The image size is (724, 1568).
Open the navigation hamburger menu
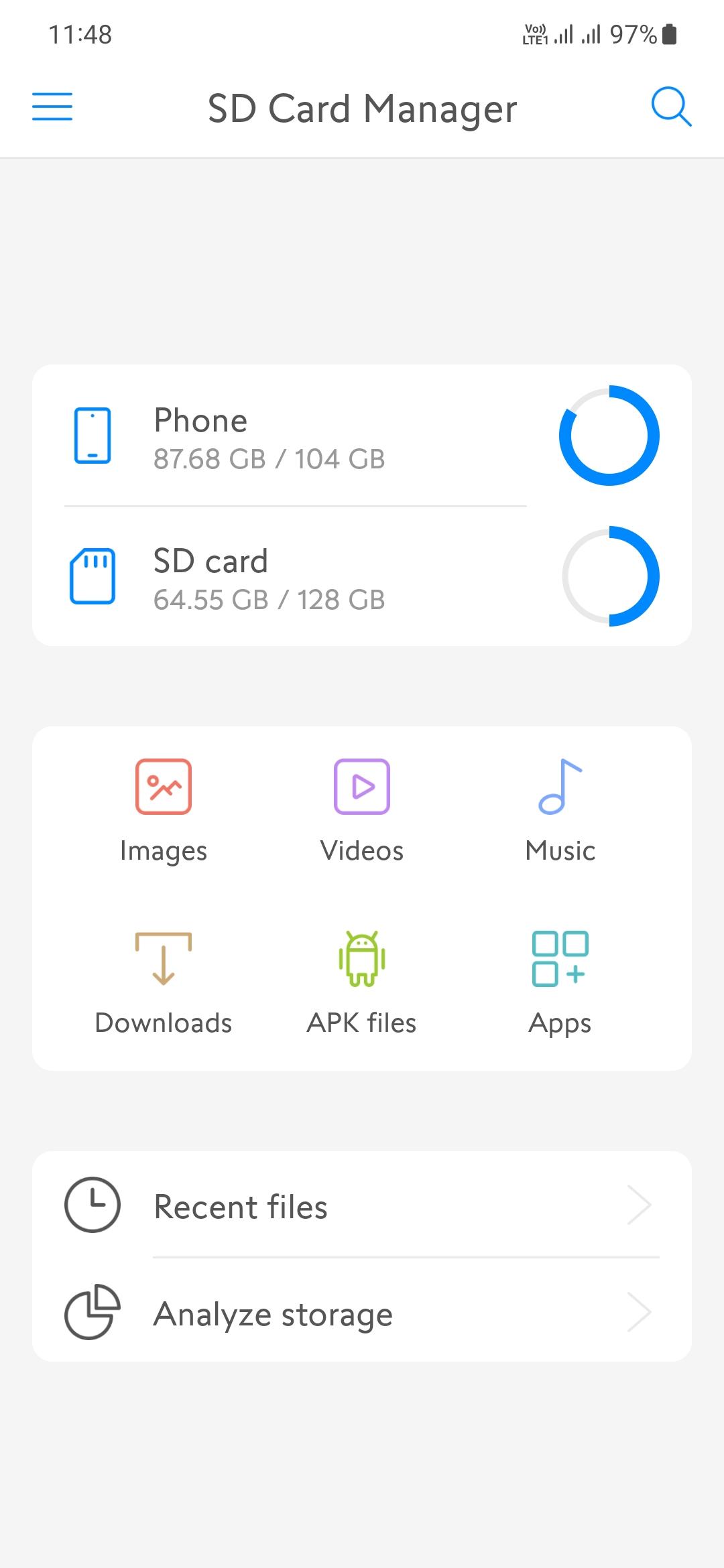pos(52,106)
